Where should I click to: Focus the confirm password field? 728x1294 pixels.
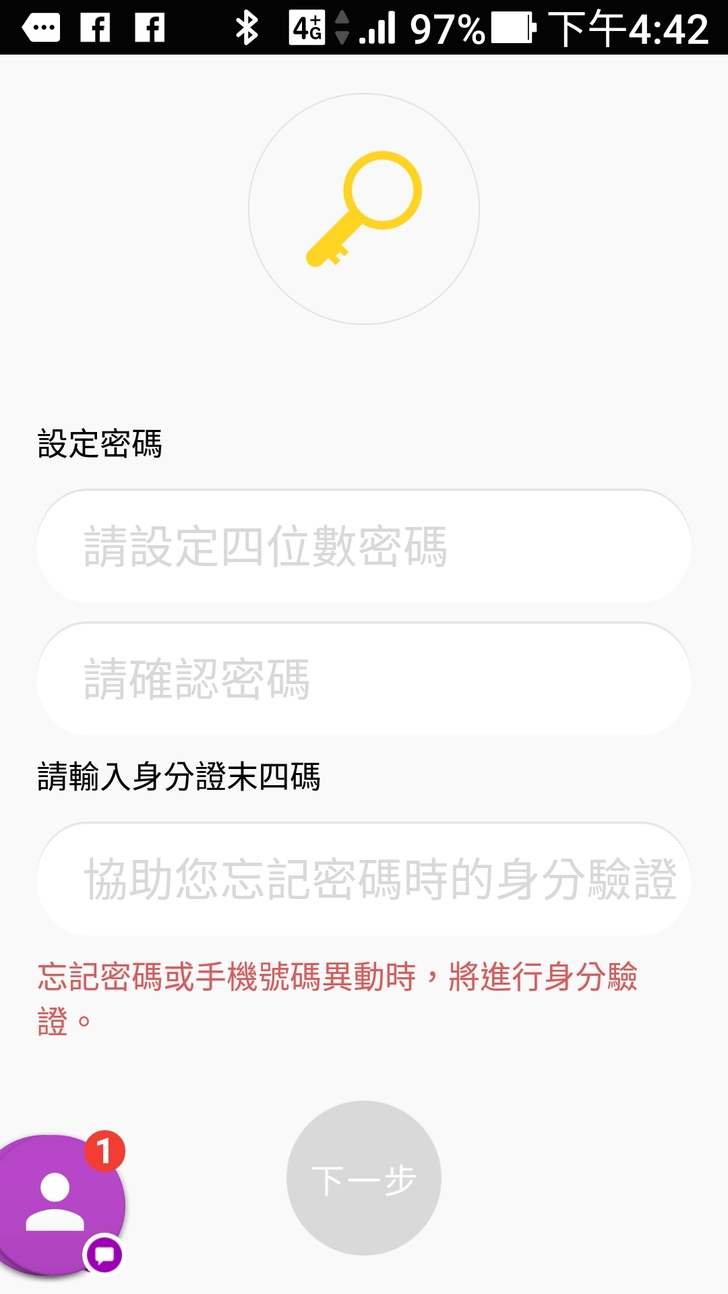[x=364, y=679]
